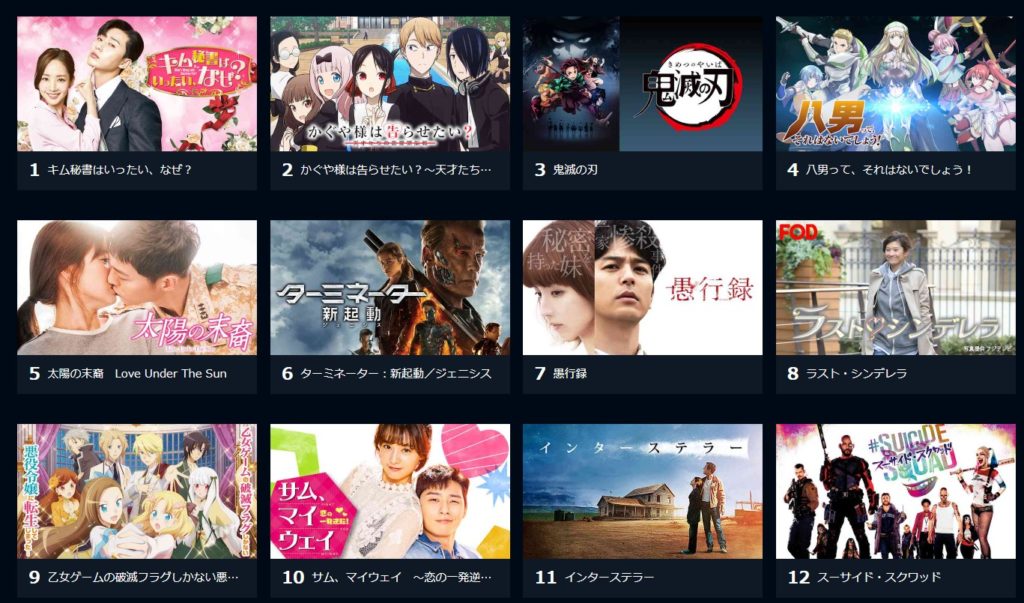Select the 鬼滅の刃 tile
Viewport: 1024px width, 603px height.
click(642, 84)
